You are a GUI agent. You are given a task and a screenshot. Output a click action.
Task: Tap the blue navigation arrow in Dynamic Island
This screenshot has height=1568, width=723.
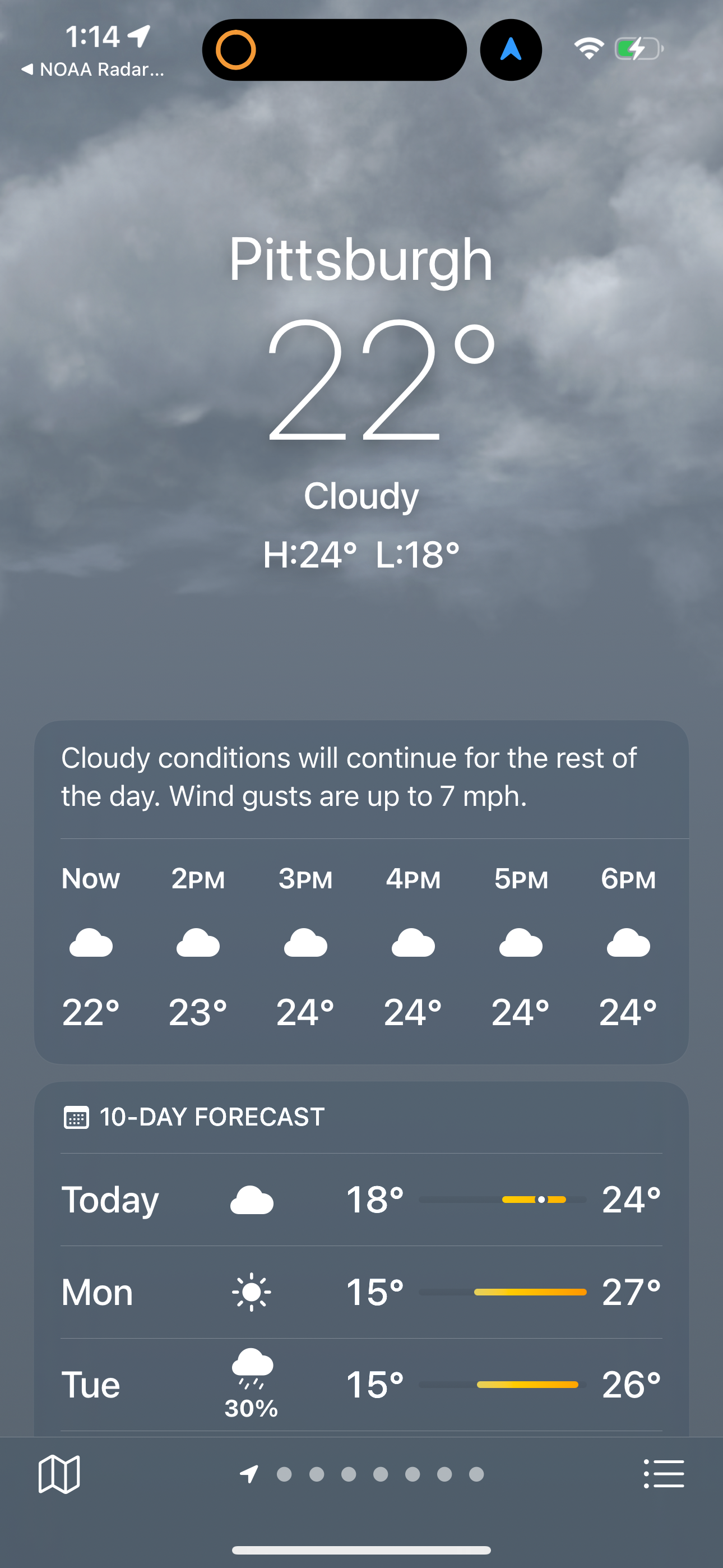pyautogui.click(x=511, y=50)
